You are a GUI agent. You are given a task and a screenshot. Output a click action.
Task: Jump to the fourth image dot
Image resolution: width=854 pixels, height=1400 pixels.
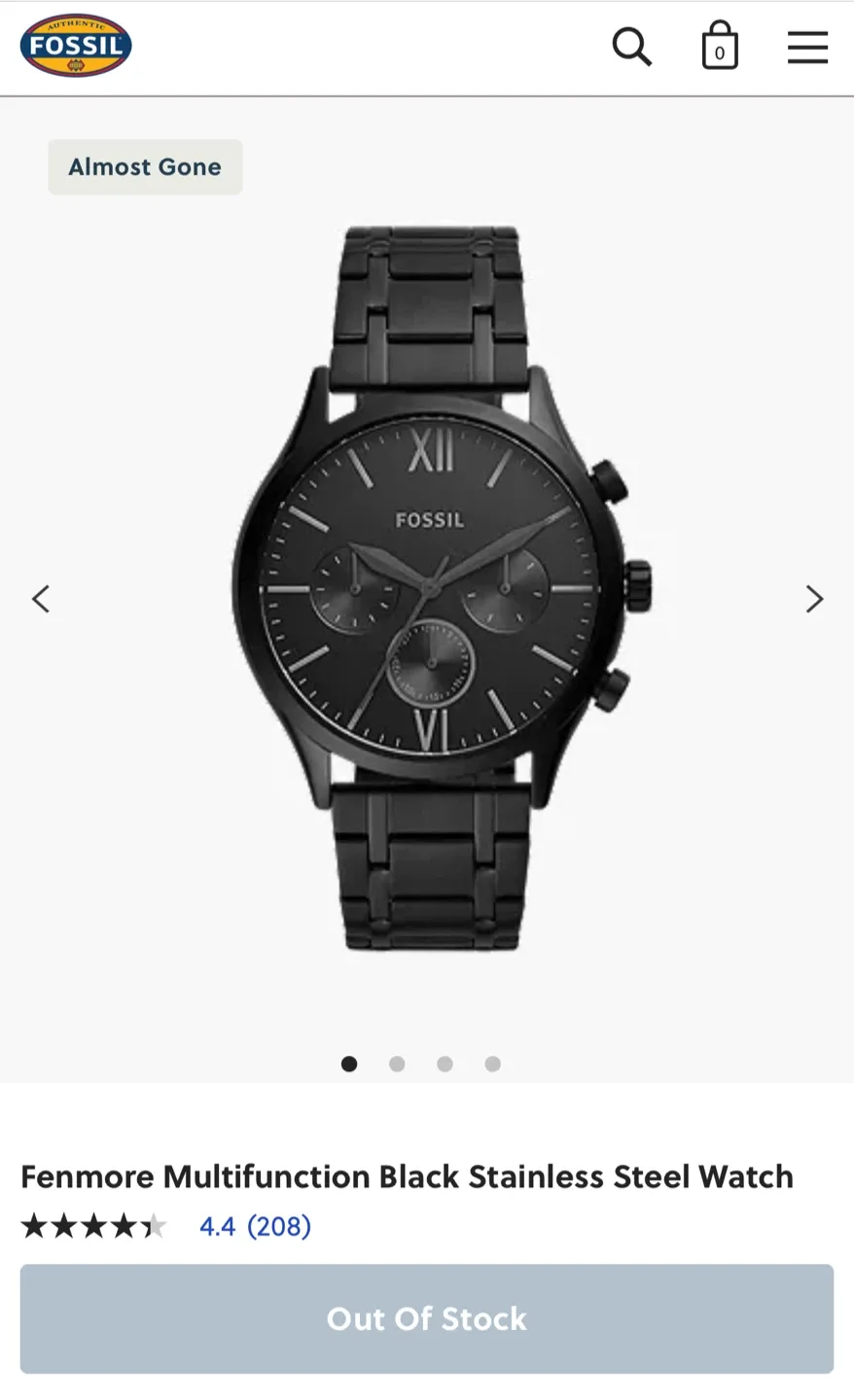point(493,1064)
